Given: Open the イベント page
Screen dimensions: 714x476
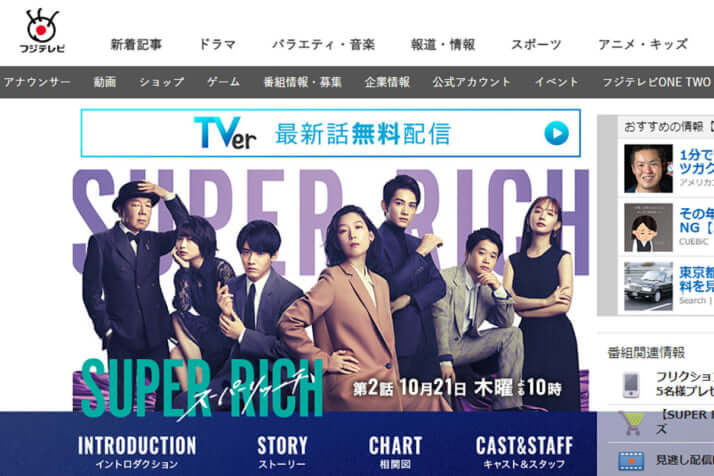Looking at the screenshot, I should (x=556, y=82).
